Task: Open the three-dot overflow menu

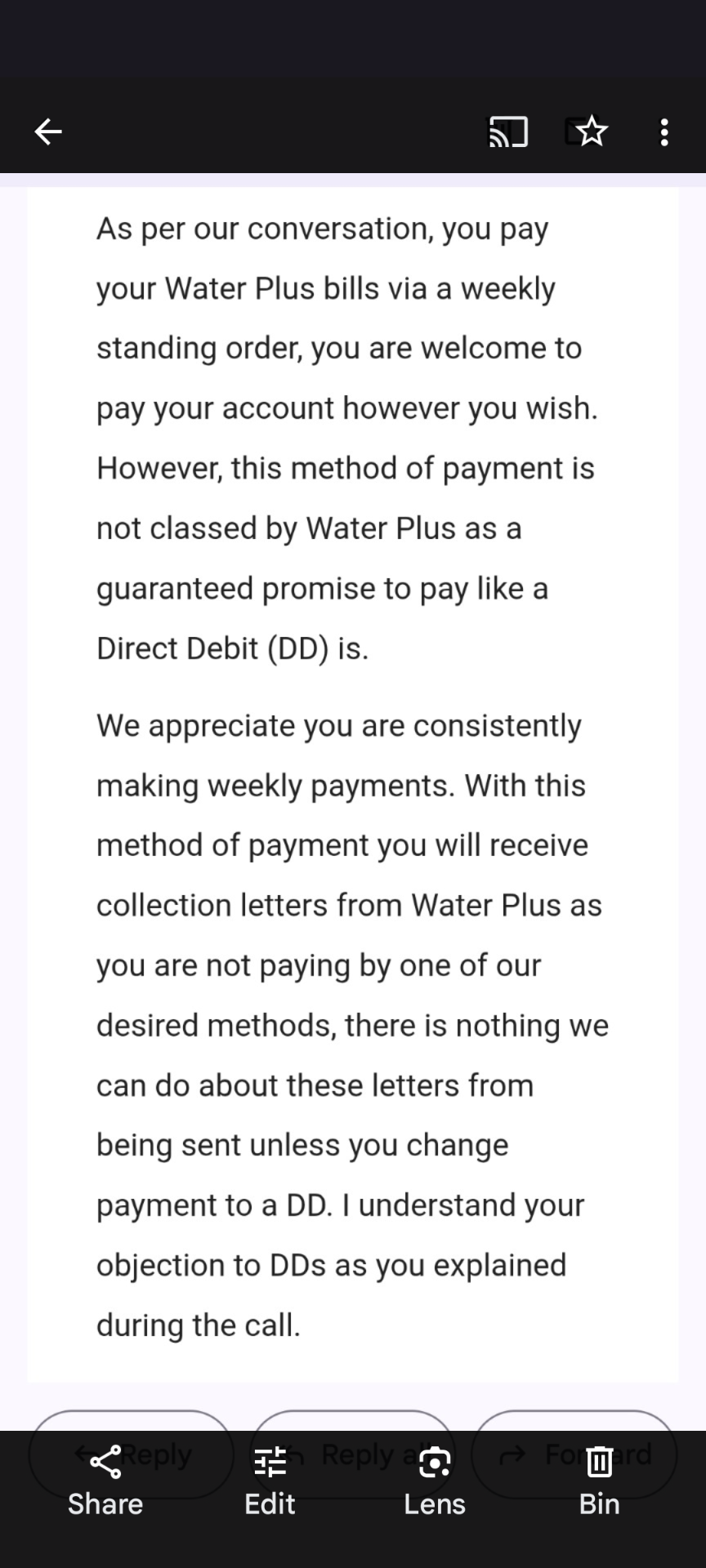Action: pos(664,131)
